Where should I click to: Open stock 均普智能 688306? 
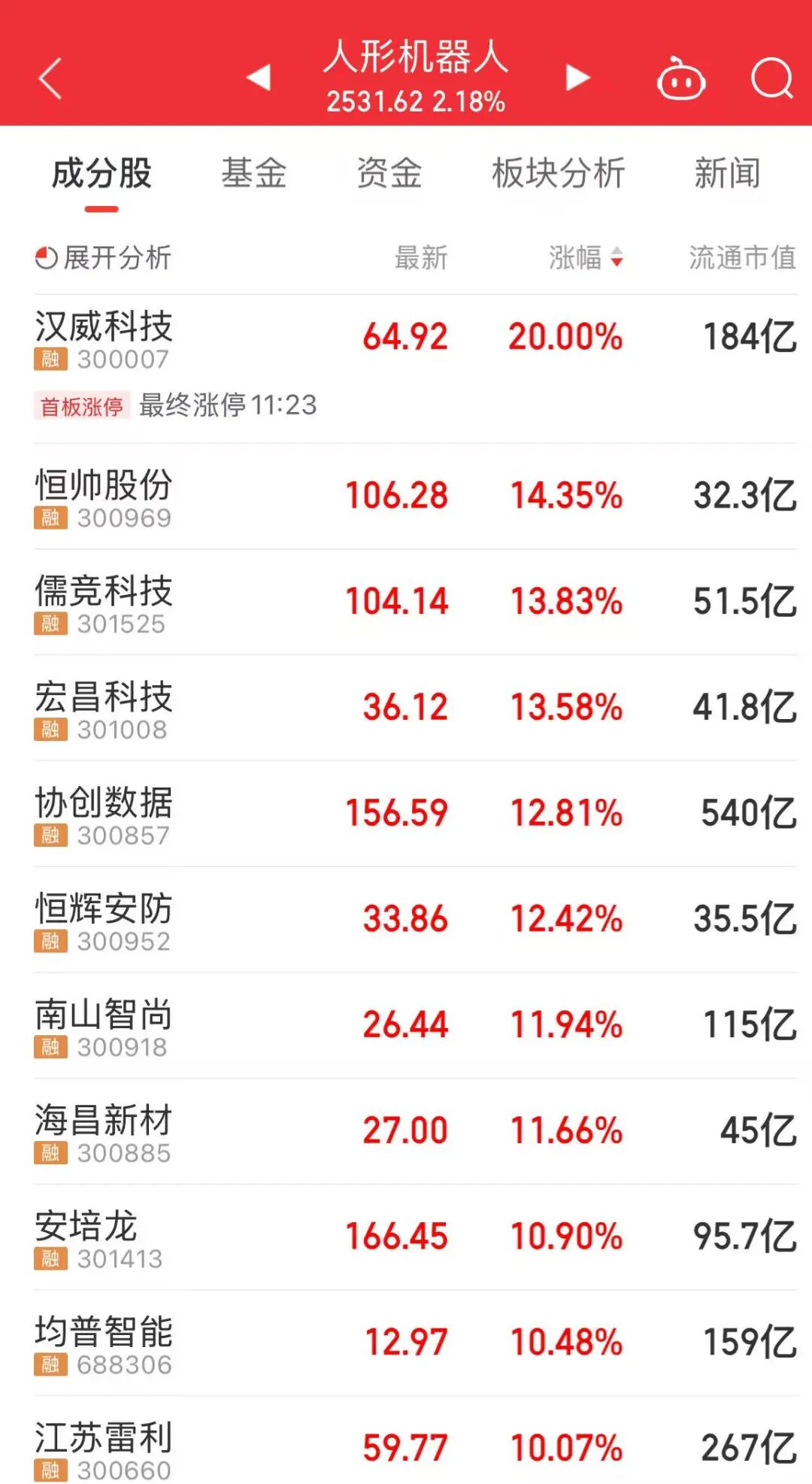[415, 1343]
